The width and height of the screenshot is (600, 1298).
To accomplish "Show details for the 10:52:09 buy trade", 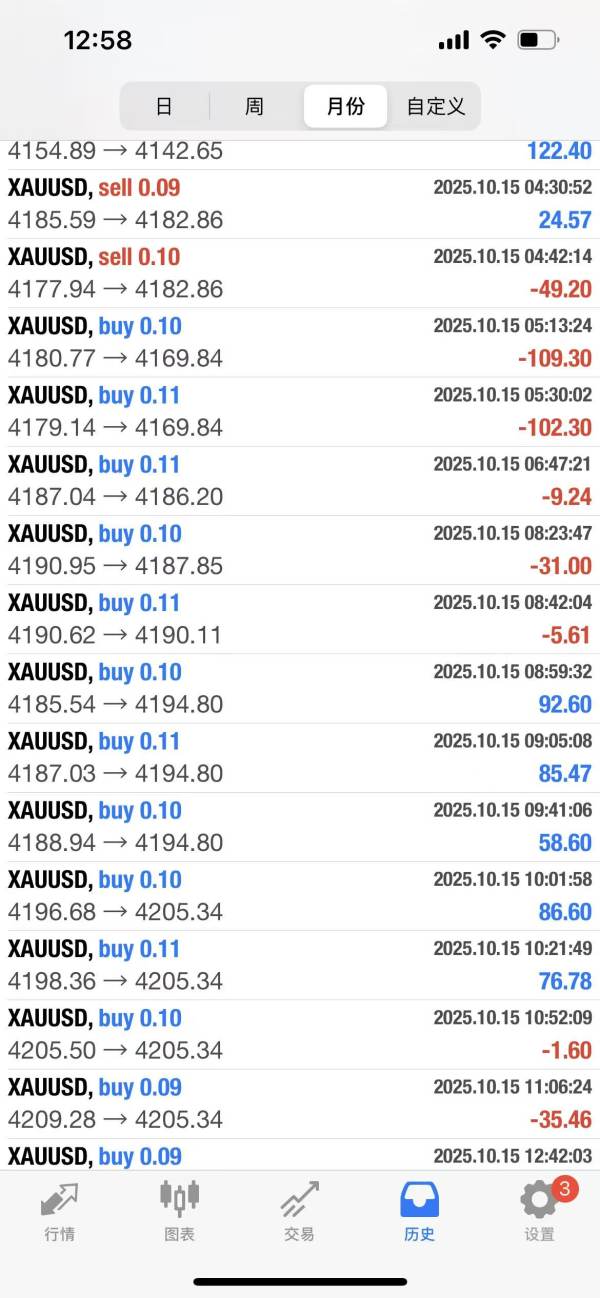I will pos(300,1034).
